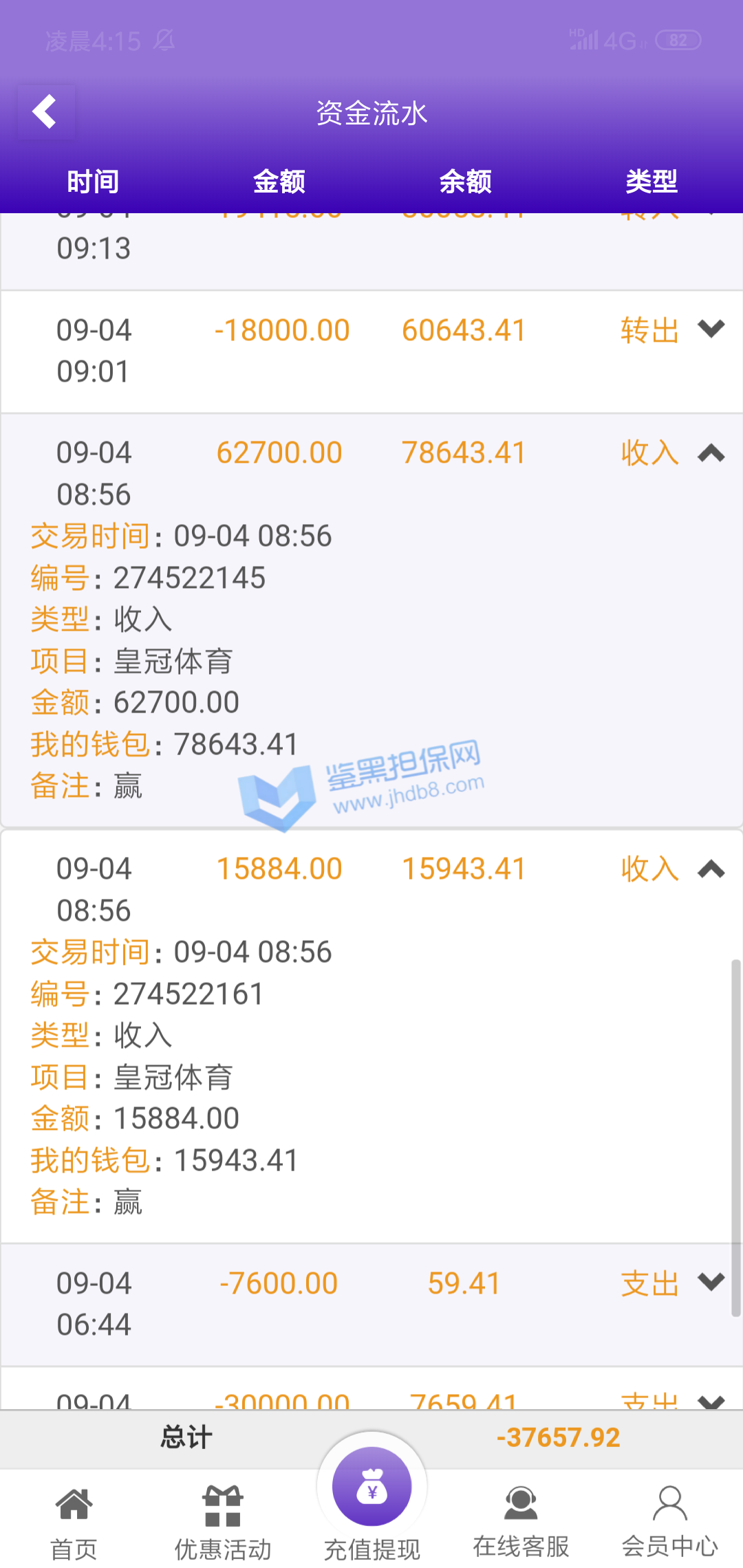Collapse the 62700.00 收入 record details
This screenshot has height=1568, width=743.
[711, 453]
